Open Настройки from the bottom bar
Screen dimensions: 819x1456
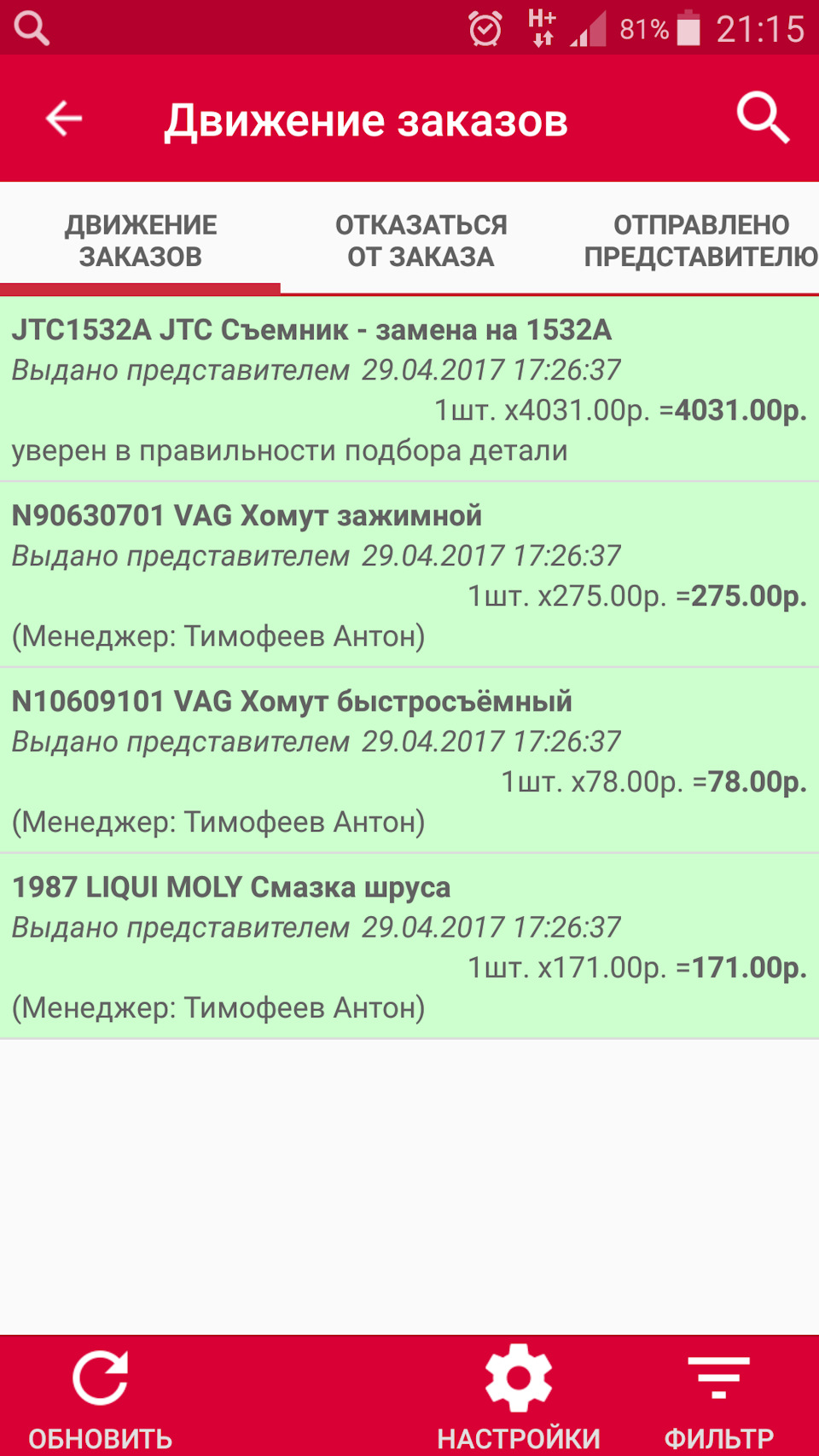click(x=519, y=1397)
